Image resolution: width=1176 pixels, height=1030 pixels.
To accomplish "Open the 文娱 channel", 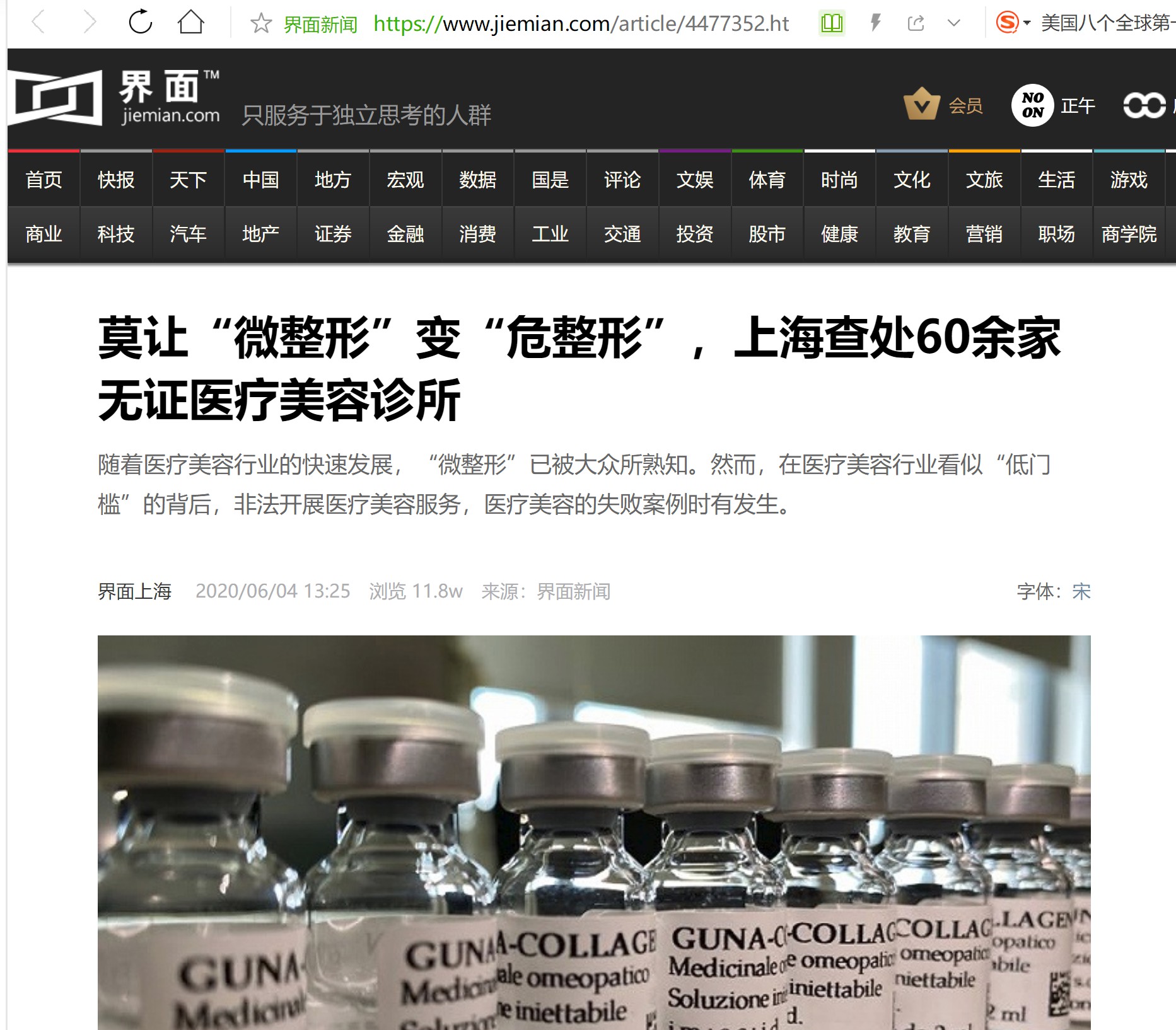I will pyautogui.click(x=694, y=180).
